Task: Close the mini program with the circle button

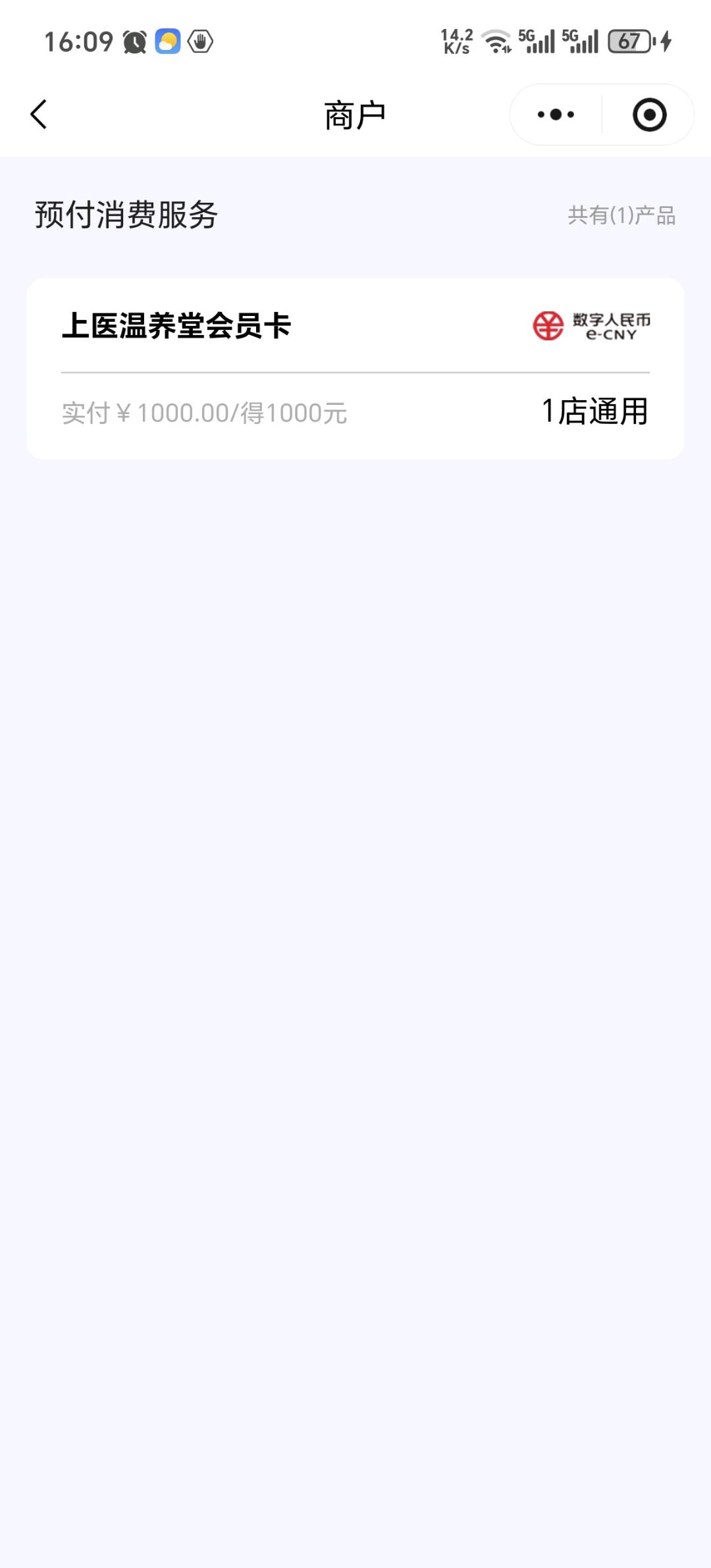Action: (x=649, y=115)
